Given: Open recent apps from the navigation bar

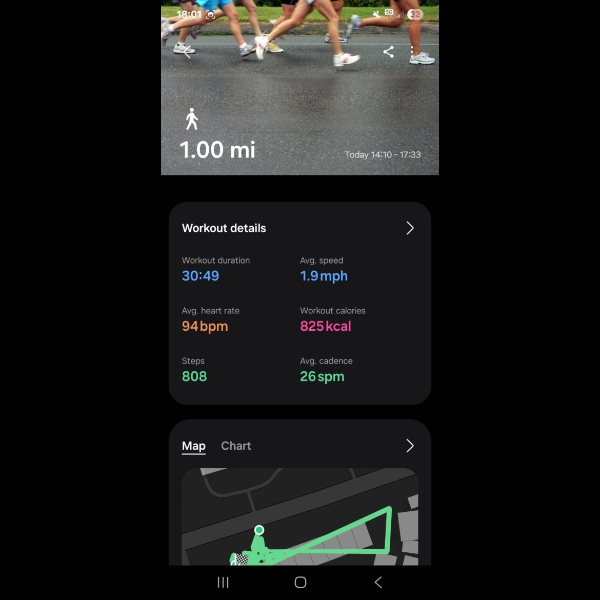Looking at the screenshot, I should pos(223,582).
